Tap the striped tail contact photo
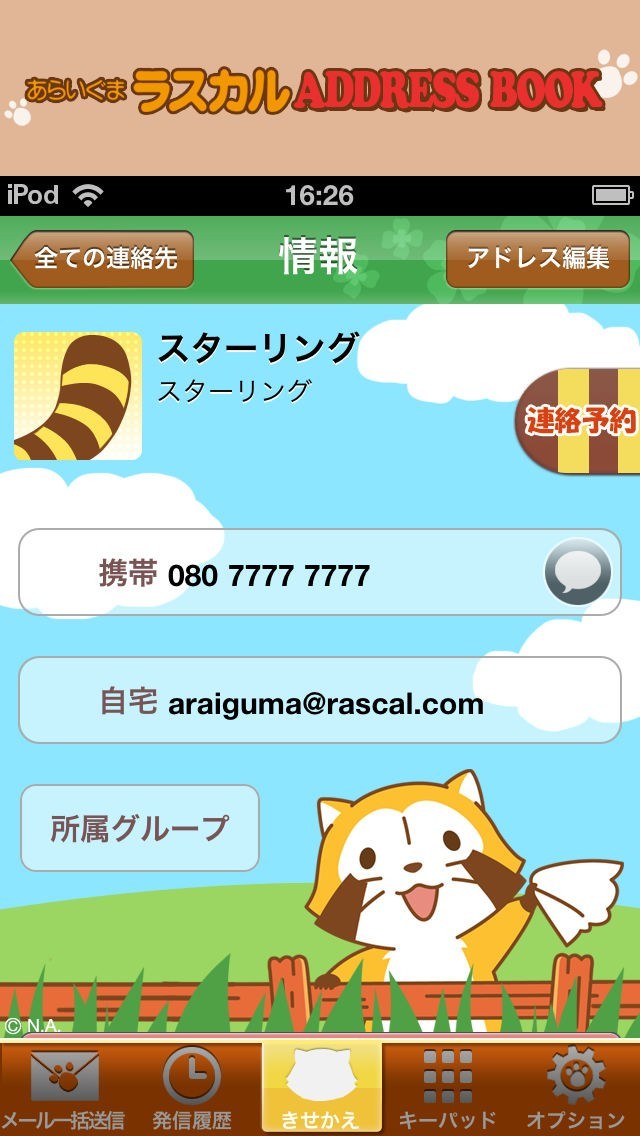 78,396
